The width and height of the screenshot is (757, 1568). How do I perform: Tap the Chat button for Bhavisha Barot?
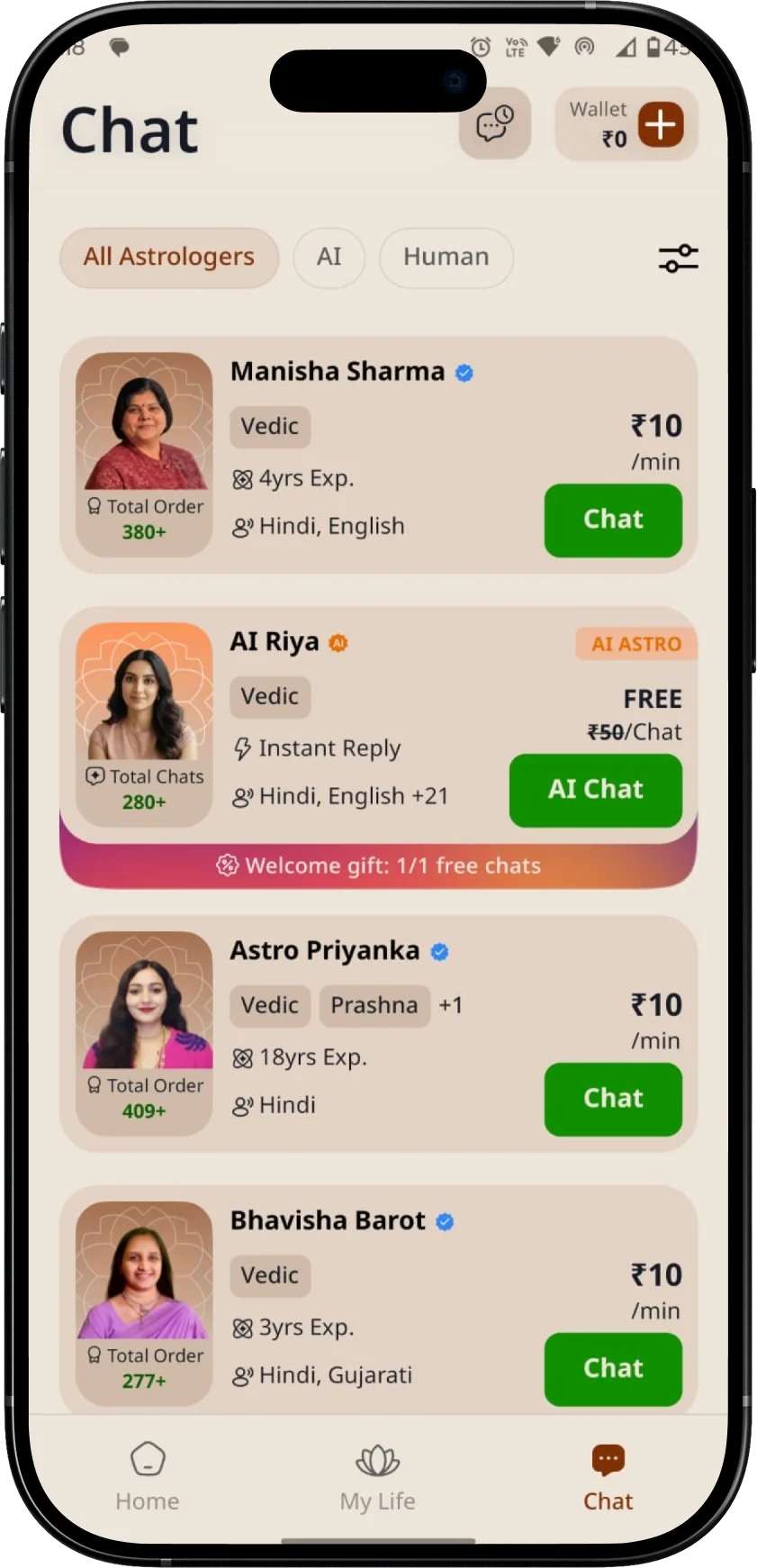click(613, 1369)
